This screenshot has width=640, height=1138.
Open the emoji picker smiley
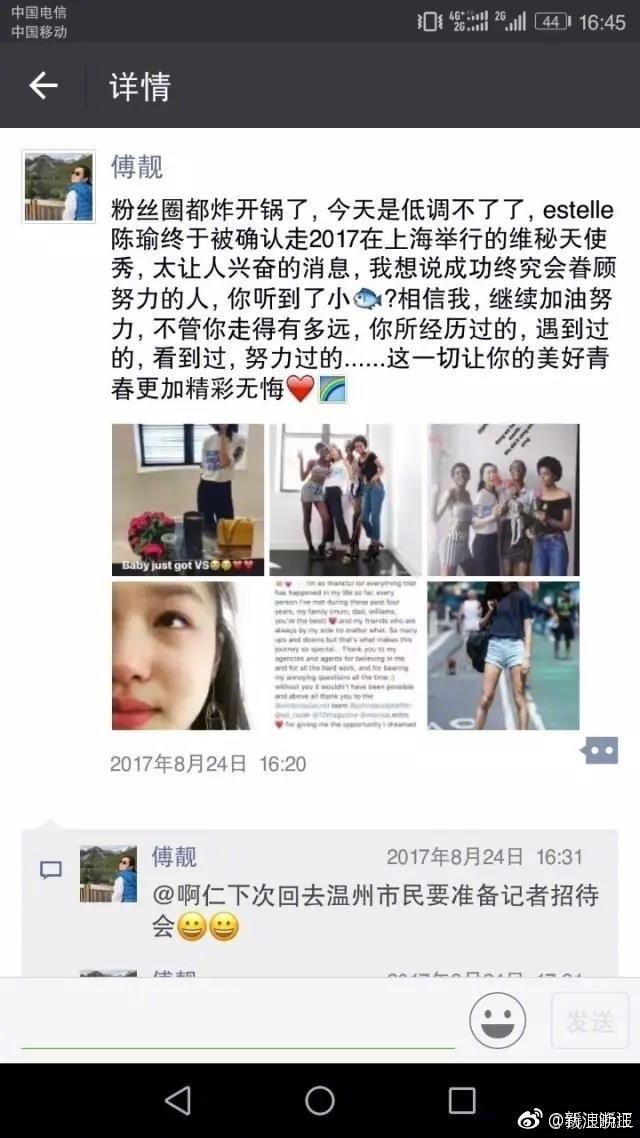pyautogui.click(x=498, y=1020)
